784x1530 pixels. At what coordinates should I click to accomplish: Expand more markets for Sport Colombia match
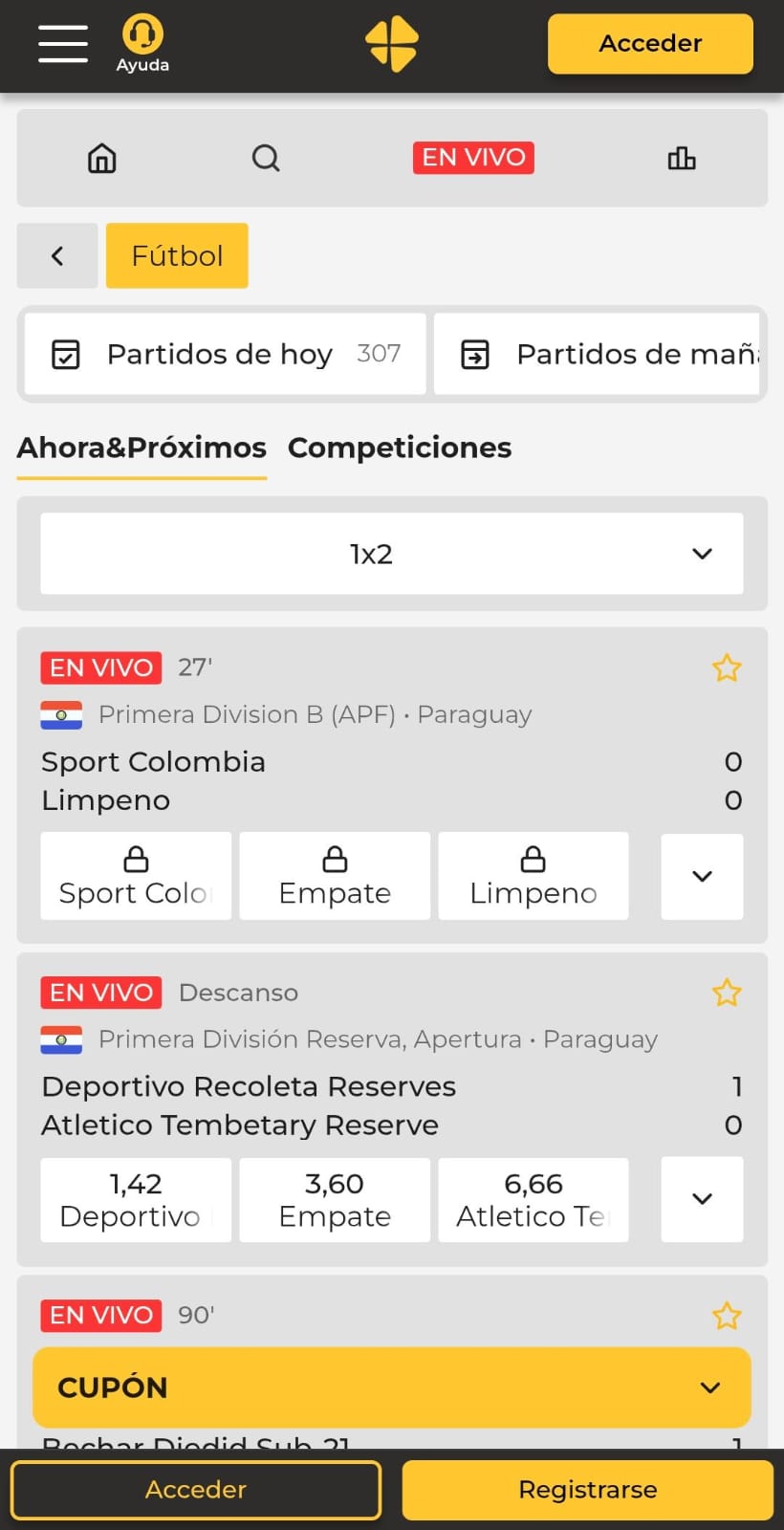(702, 876)
